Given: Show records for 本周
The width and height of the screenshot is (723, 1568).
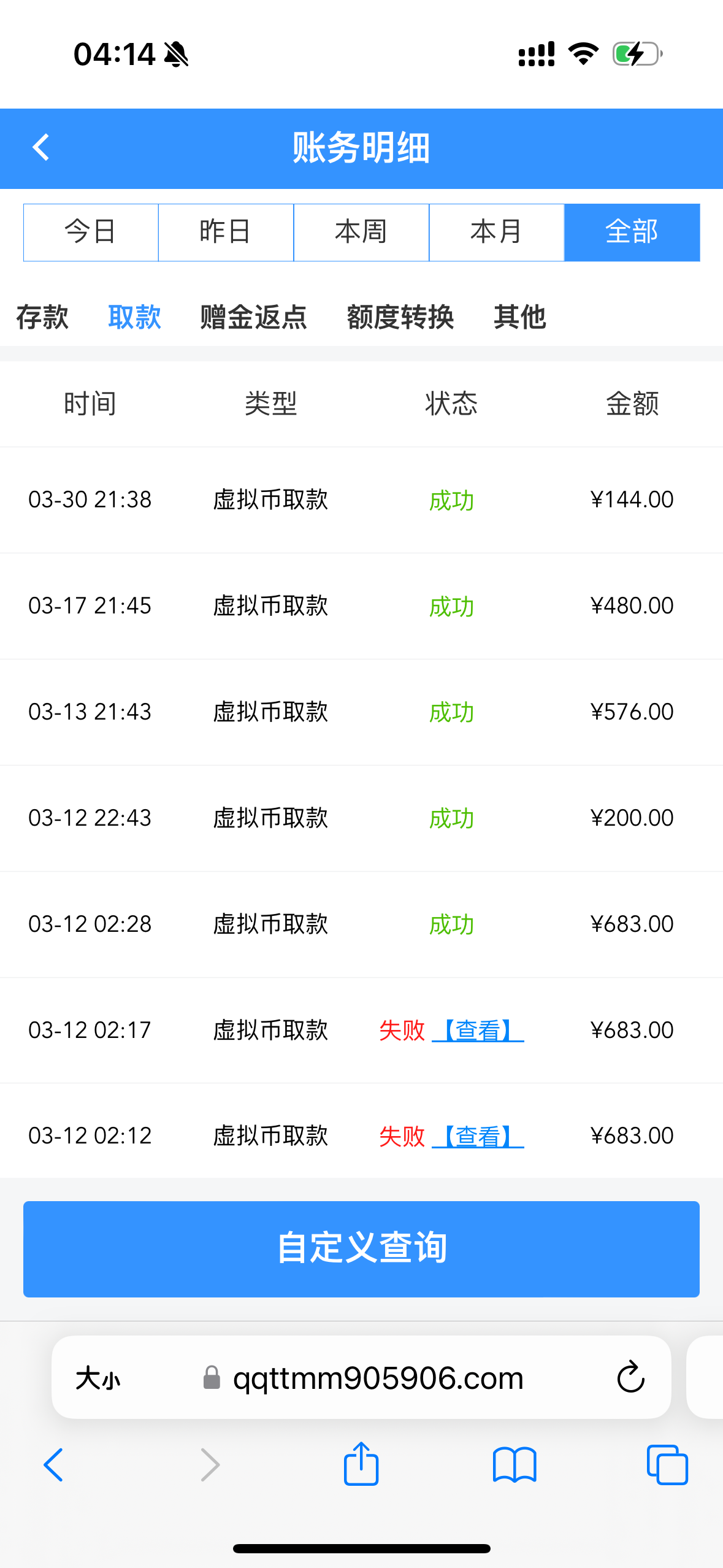Looking at the screenshot, I should [x=361, y=233].
